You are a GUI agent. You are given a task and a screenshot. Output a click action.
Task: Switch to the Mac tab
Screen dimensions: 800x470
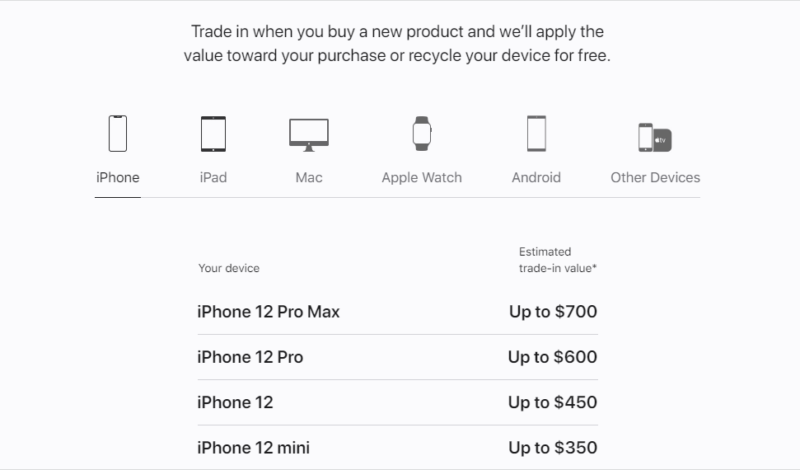(308, 151)
